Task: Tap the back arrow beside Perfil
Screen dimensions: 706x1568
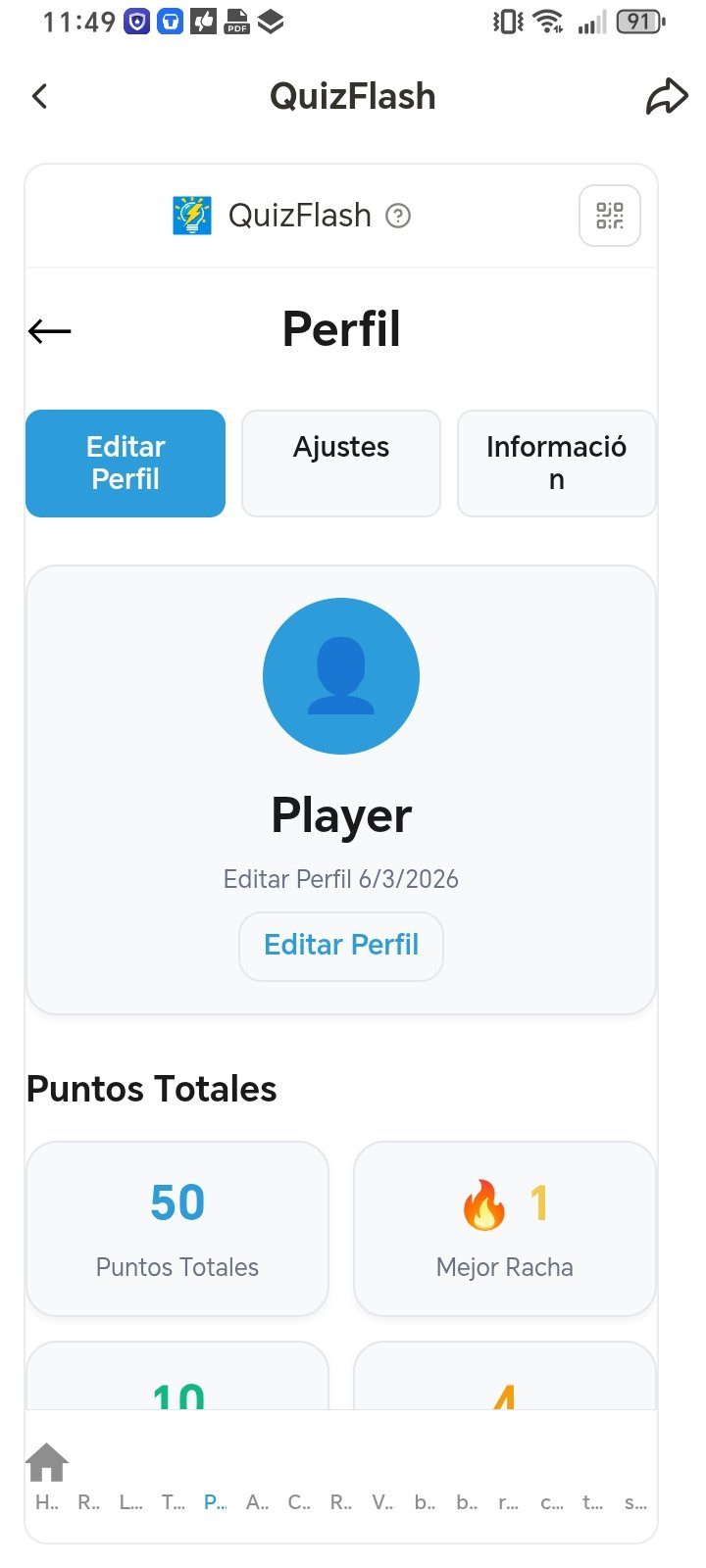Action: point(50,331)
